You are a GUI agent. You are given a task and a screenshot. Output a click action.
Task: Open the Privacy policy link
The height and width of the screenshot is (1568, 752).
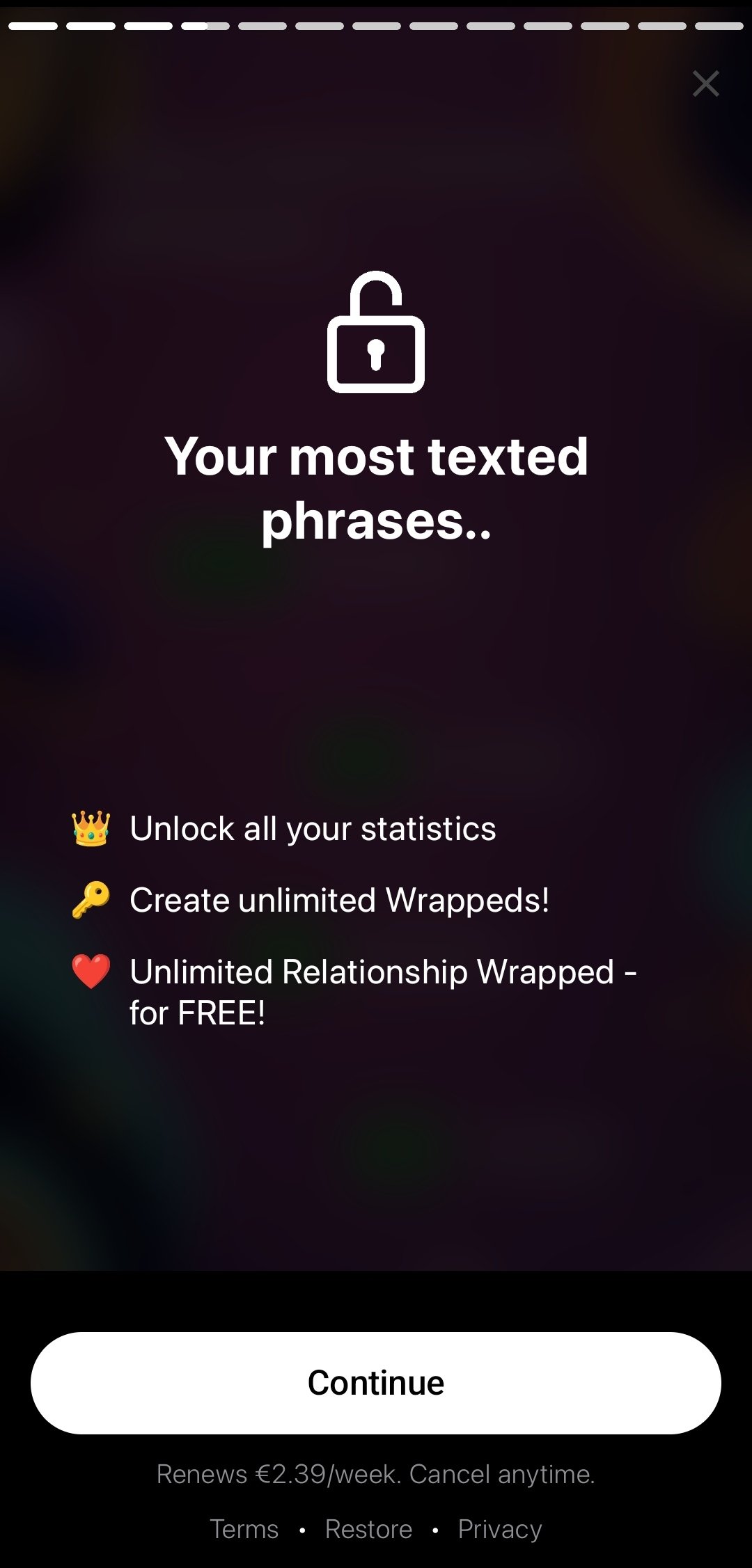499,1529
